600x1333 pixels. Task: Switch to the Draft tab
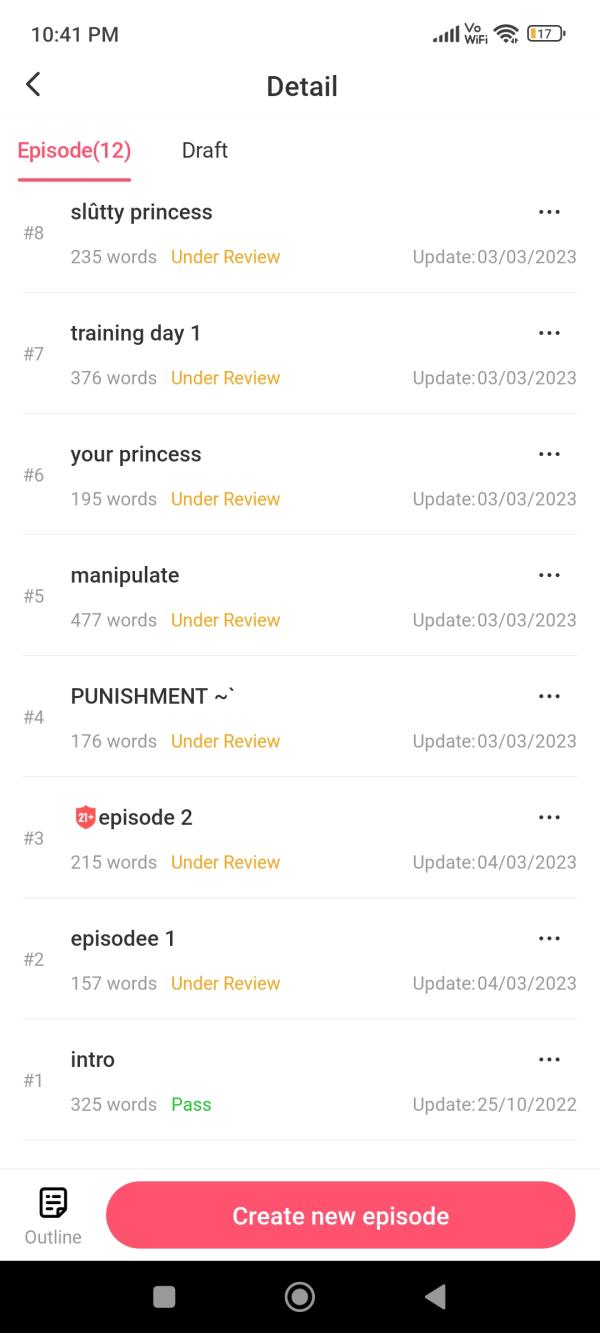204,150
